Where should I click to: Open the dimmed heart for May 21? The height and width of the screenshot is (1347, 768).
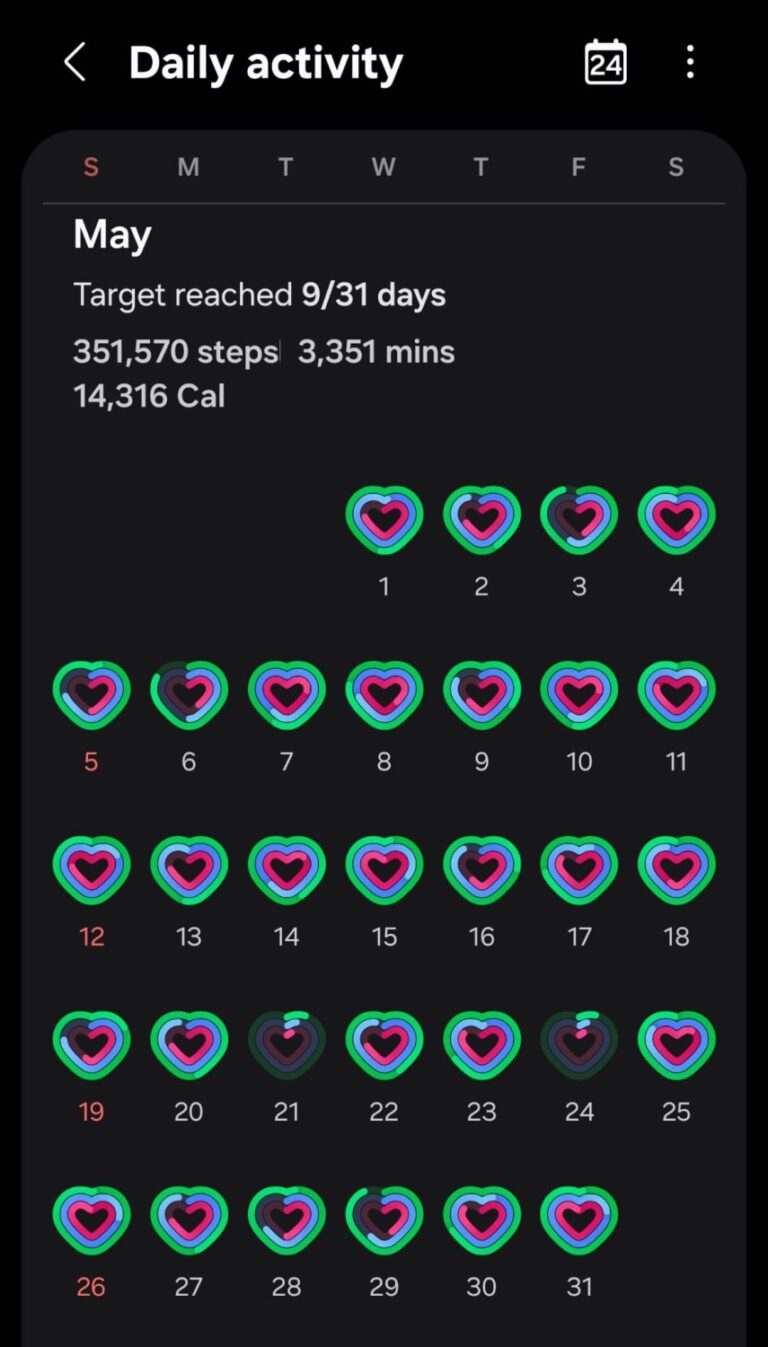[x=287, y=1045]
